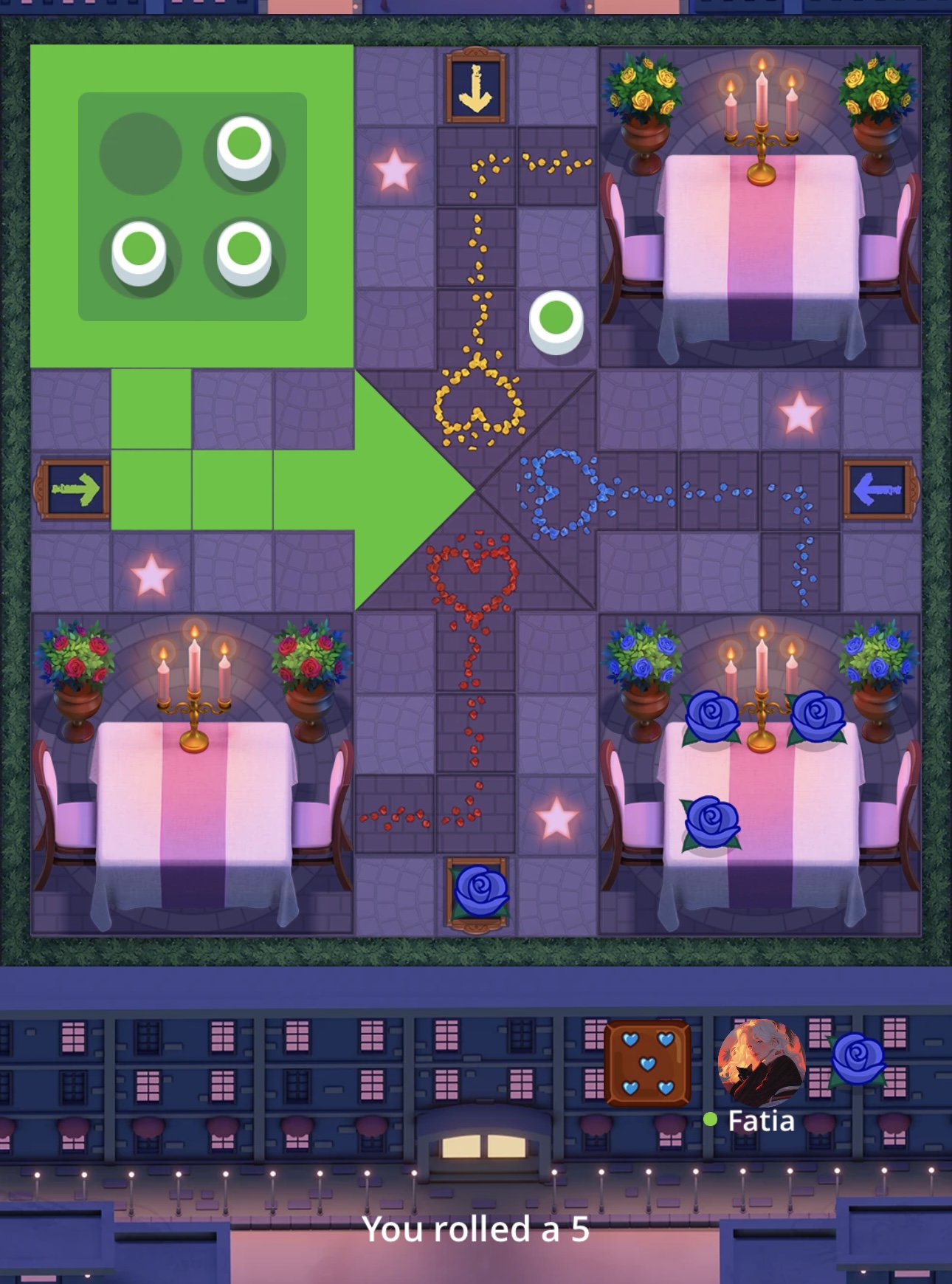The height and width of the screenshot is (1284, 952).
Task: Move the green token on the track
Action: (x=556, y=322)
